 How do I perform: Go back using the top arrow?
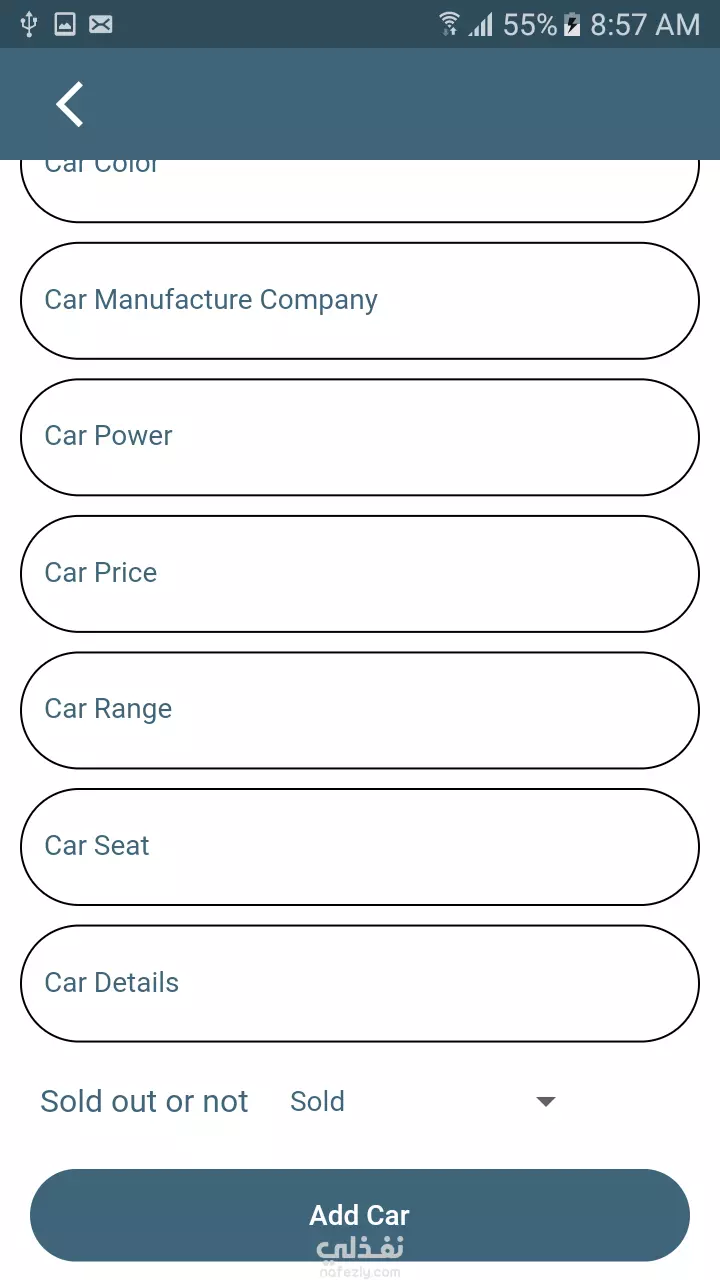(69, 104)
